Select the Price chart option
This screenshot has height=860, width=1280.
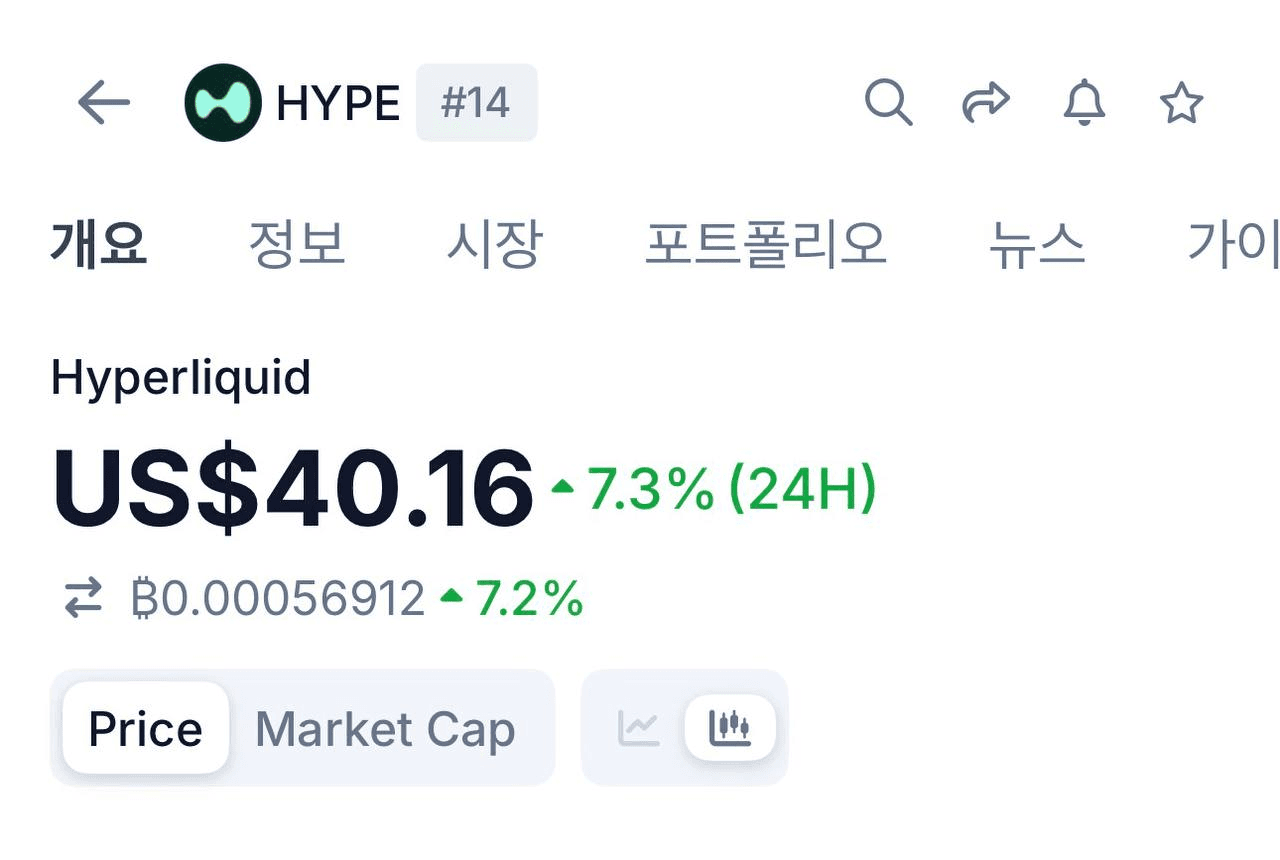(146, 729)
